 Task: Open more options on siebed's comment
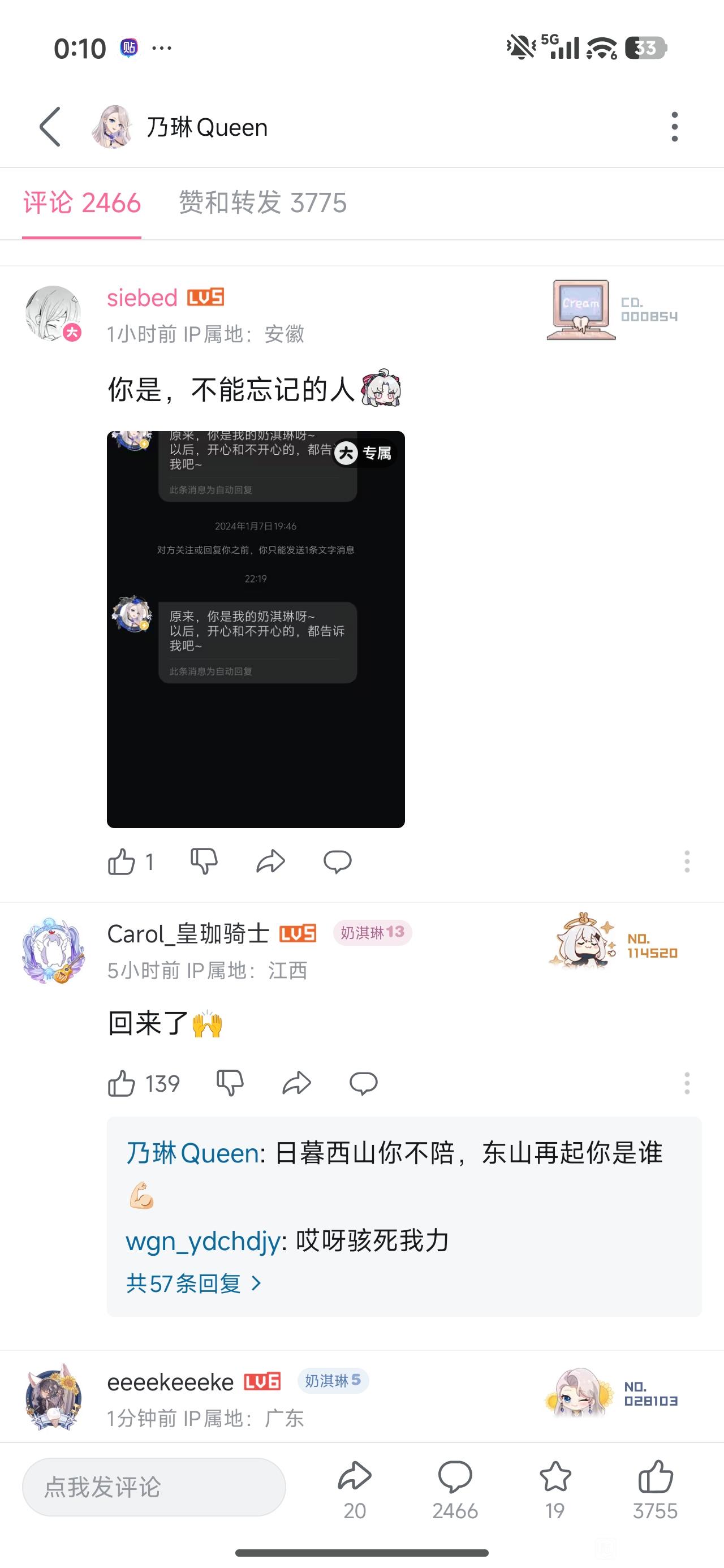coord(687,861)
